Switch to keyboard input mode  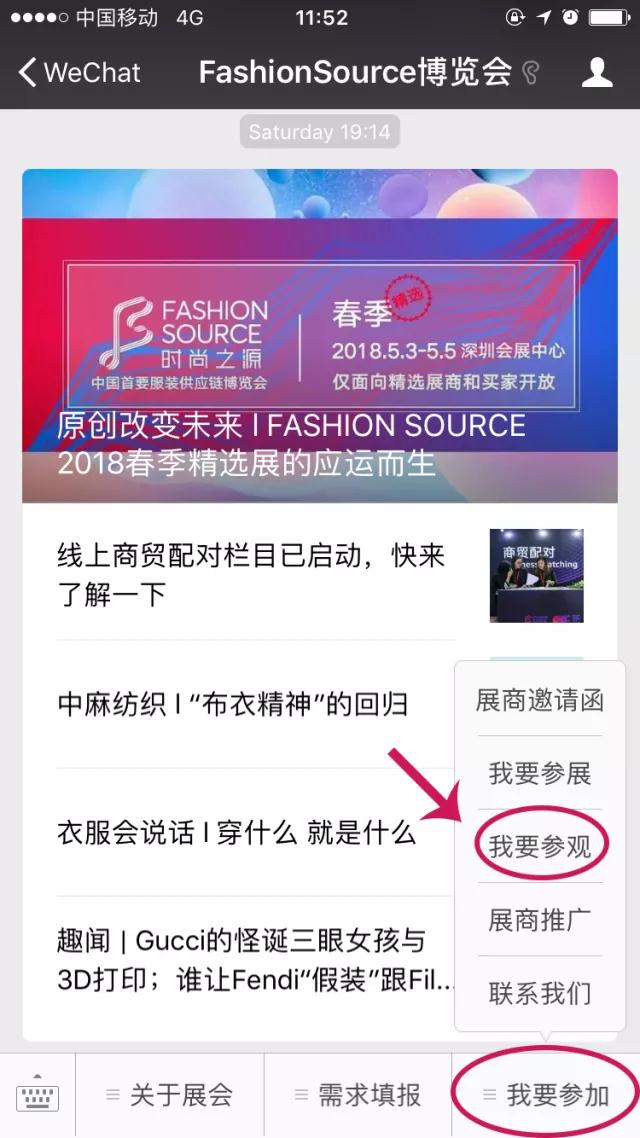(x=38, y=1096)
